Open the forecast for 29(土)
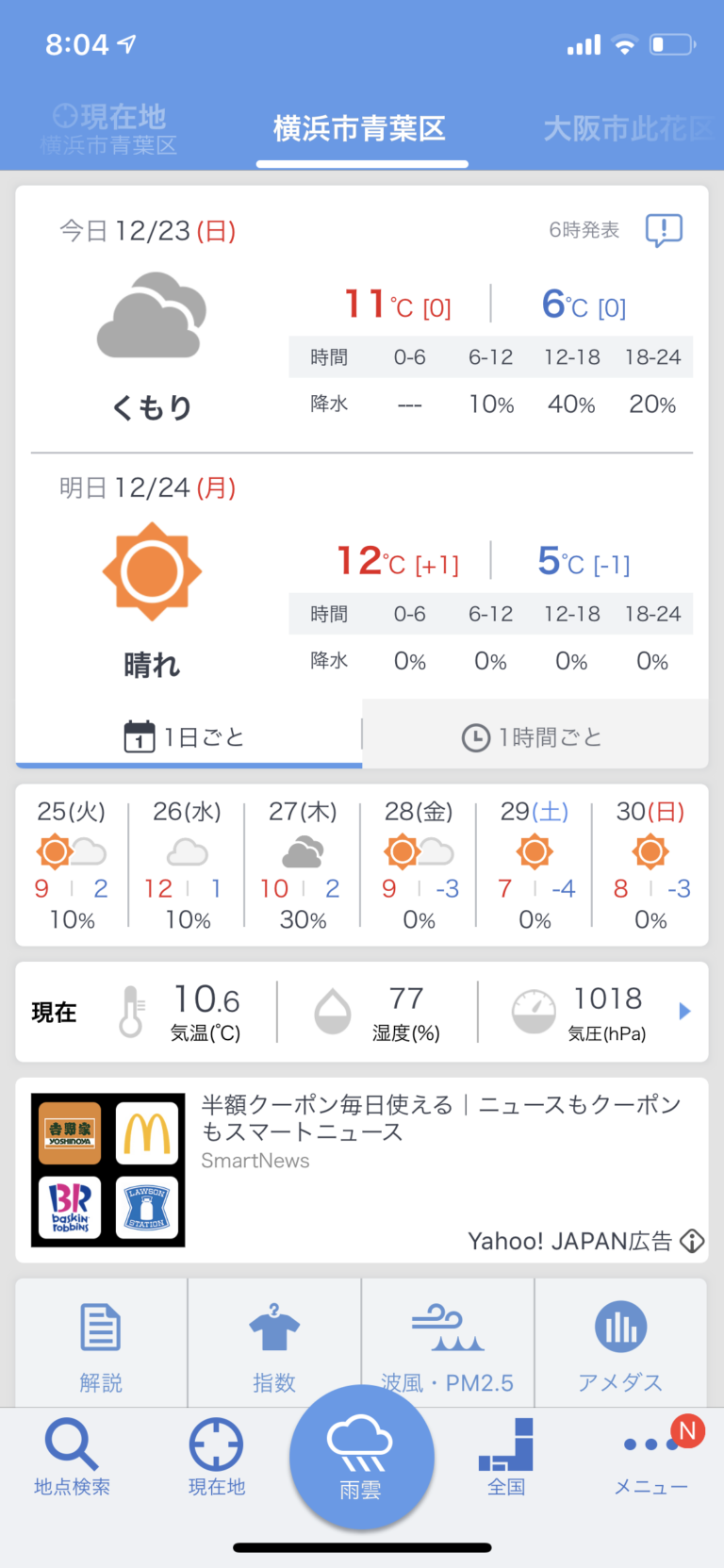 tap(535, 865)
